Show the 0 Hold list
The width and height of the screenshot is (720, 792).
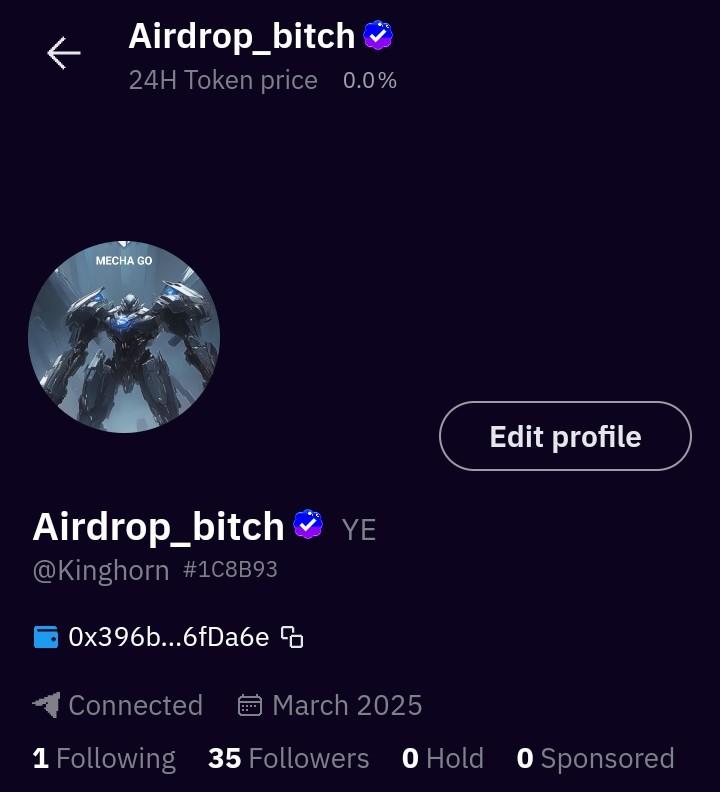tap(442, 759)
